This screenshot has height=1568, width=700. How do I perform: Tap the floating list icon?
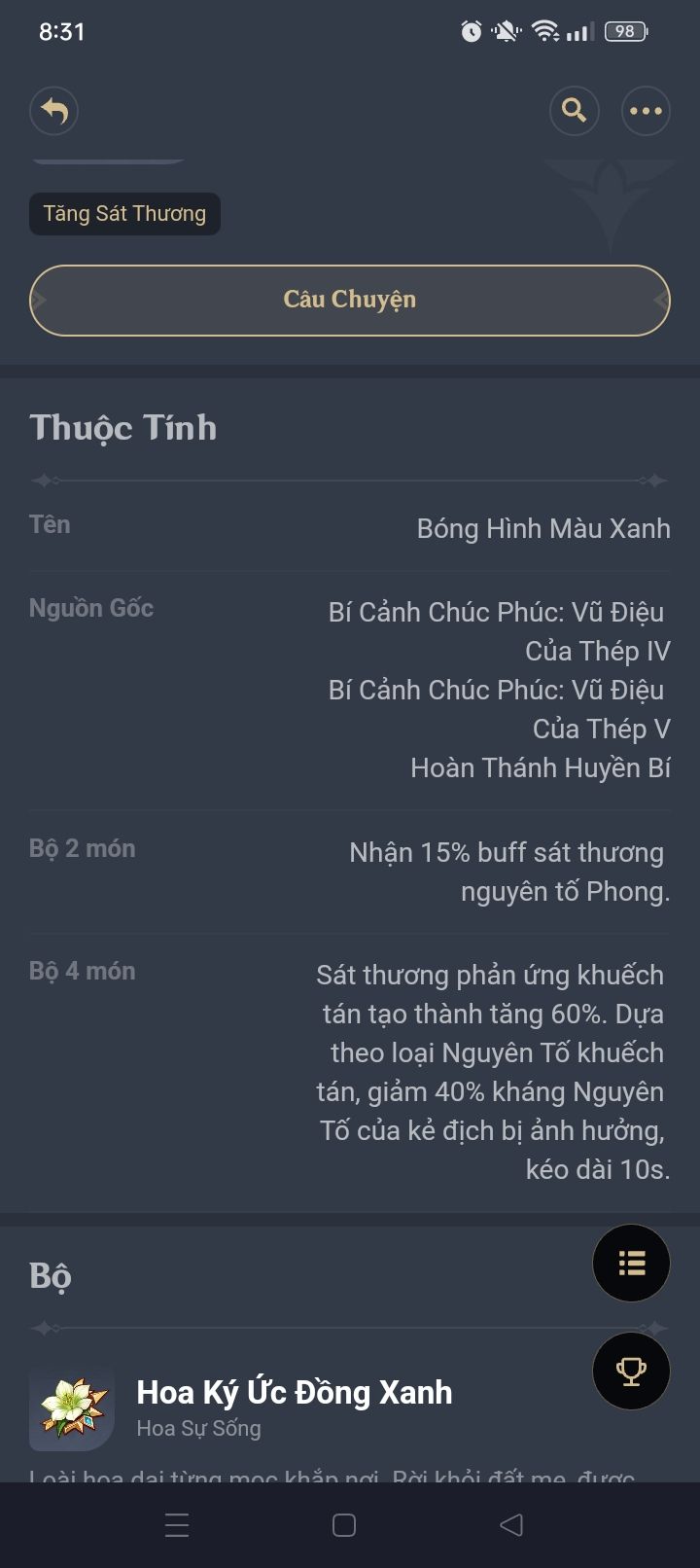631,1263
